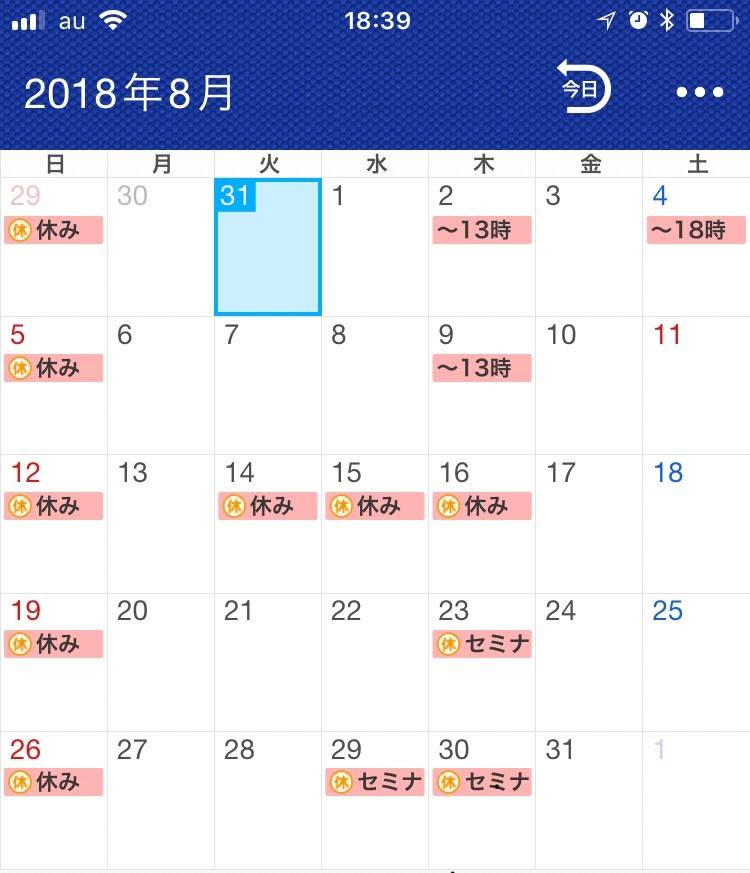Screen dimensions: 750x873
Task: Open the 休み event on August 26
Action: click(x=54, y=782)
